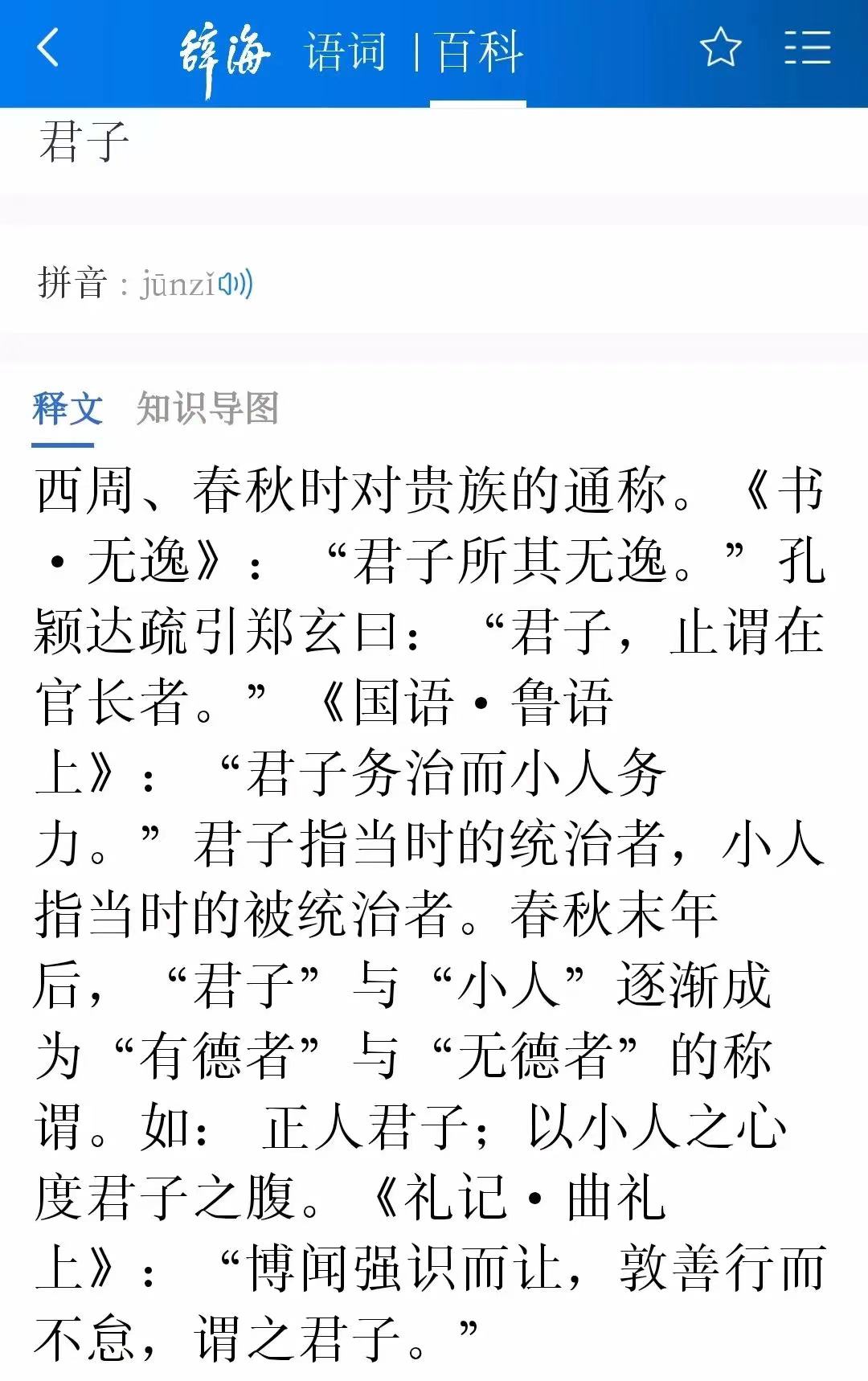Select the 释文 tab
Screen dimensions: 868x1381
(68, 408)
